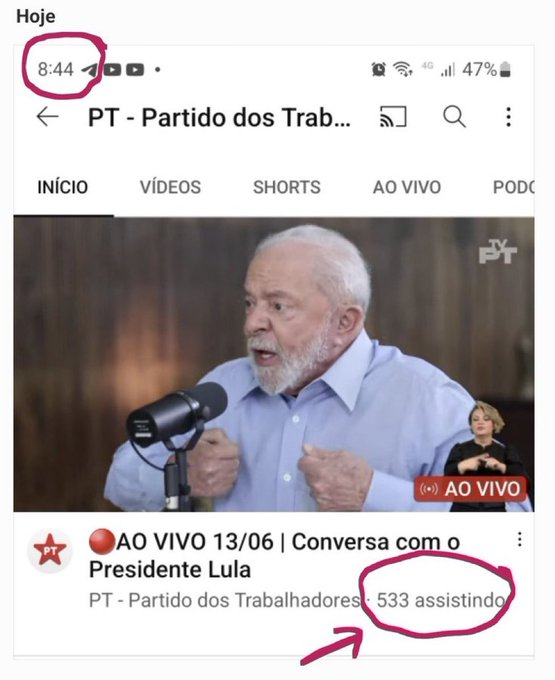Open the channel's overflow menu
The width and height of the screenshot is (555, 680).
tap(509, 117)
